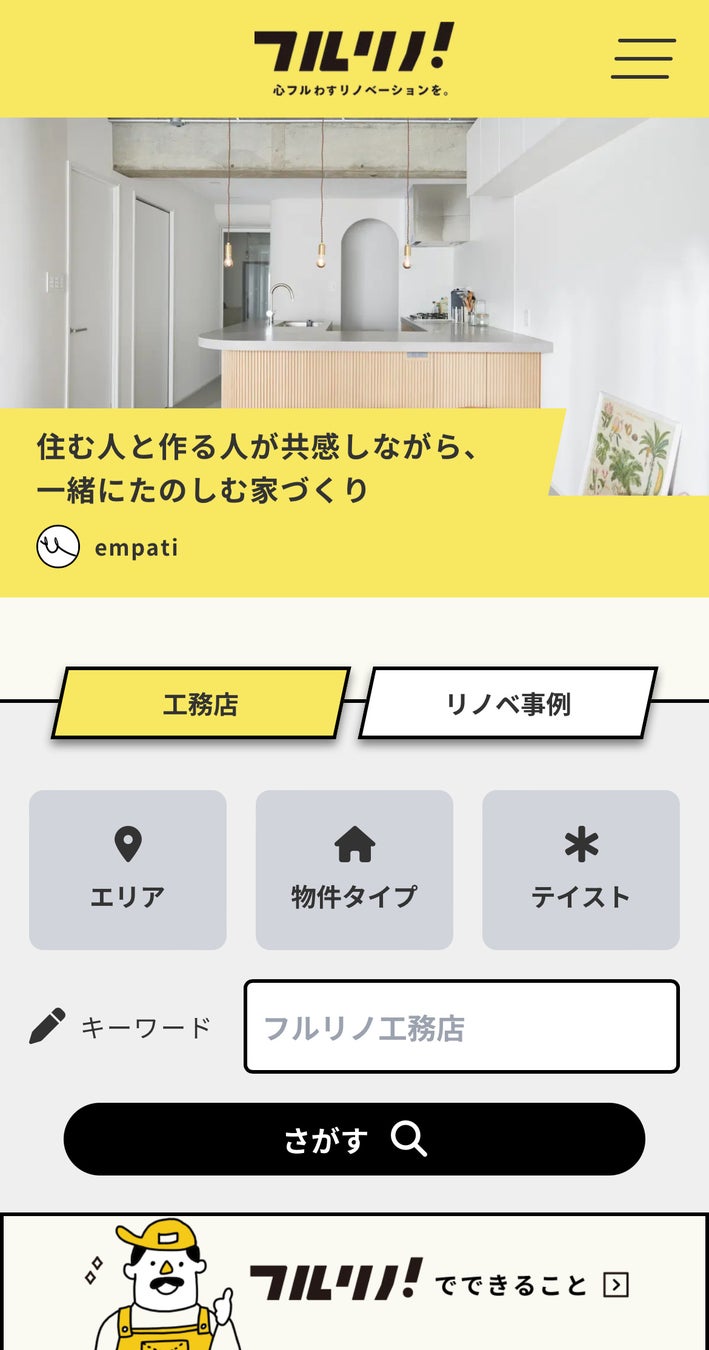Choose the 物件タイプ filter

click(354, 869)
